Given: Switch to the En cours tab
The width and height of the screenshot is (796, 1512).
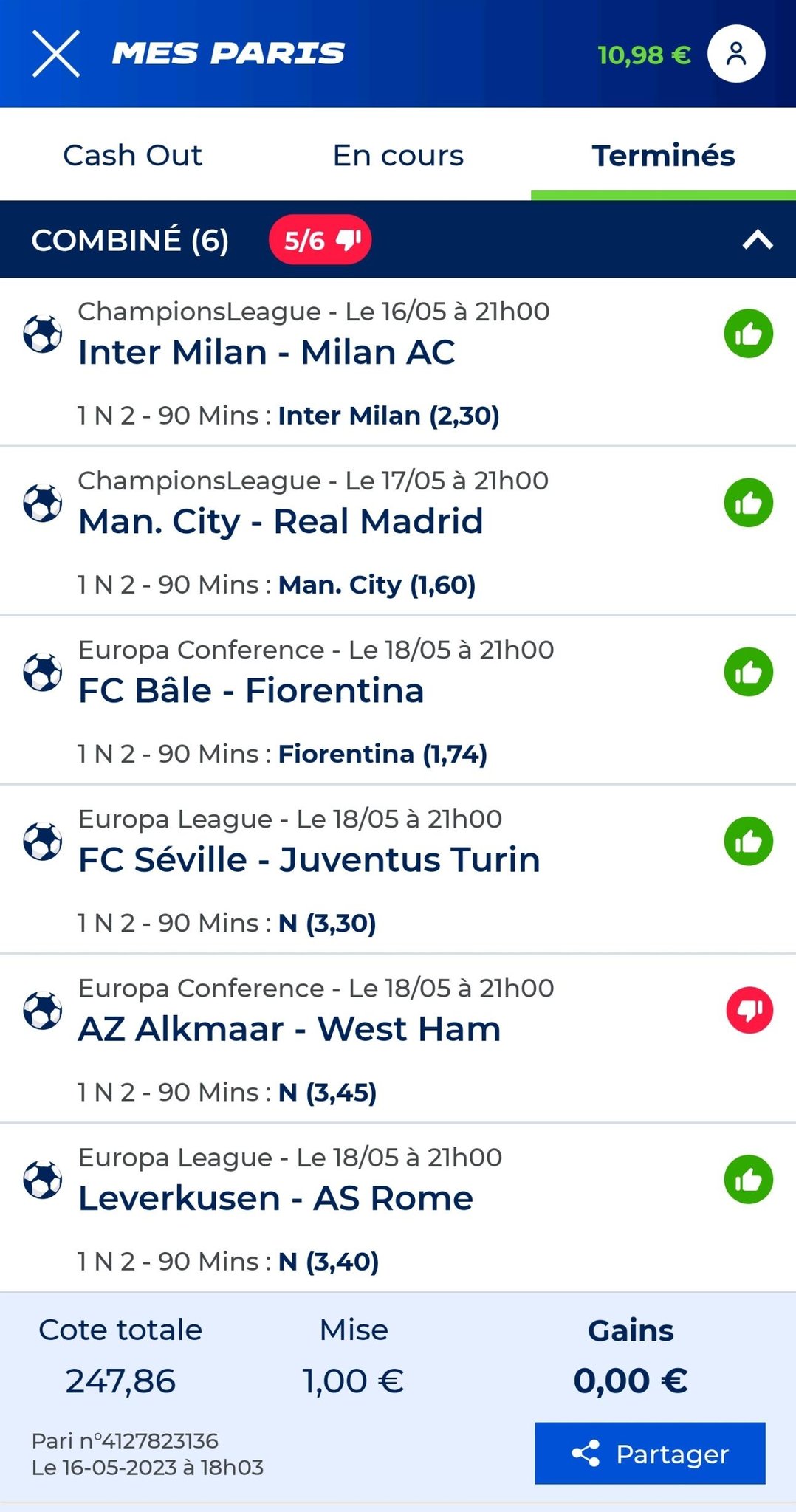Looking at the screenshot, I should (398, 155).
